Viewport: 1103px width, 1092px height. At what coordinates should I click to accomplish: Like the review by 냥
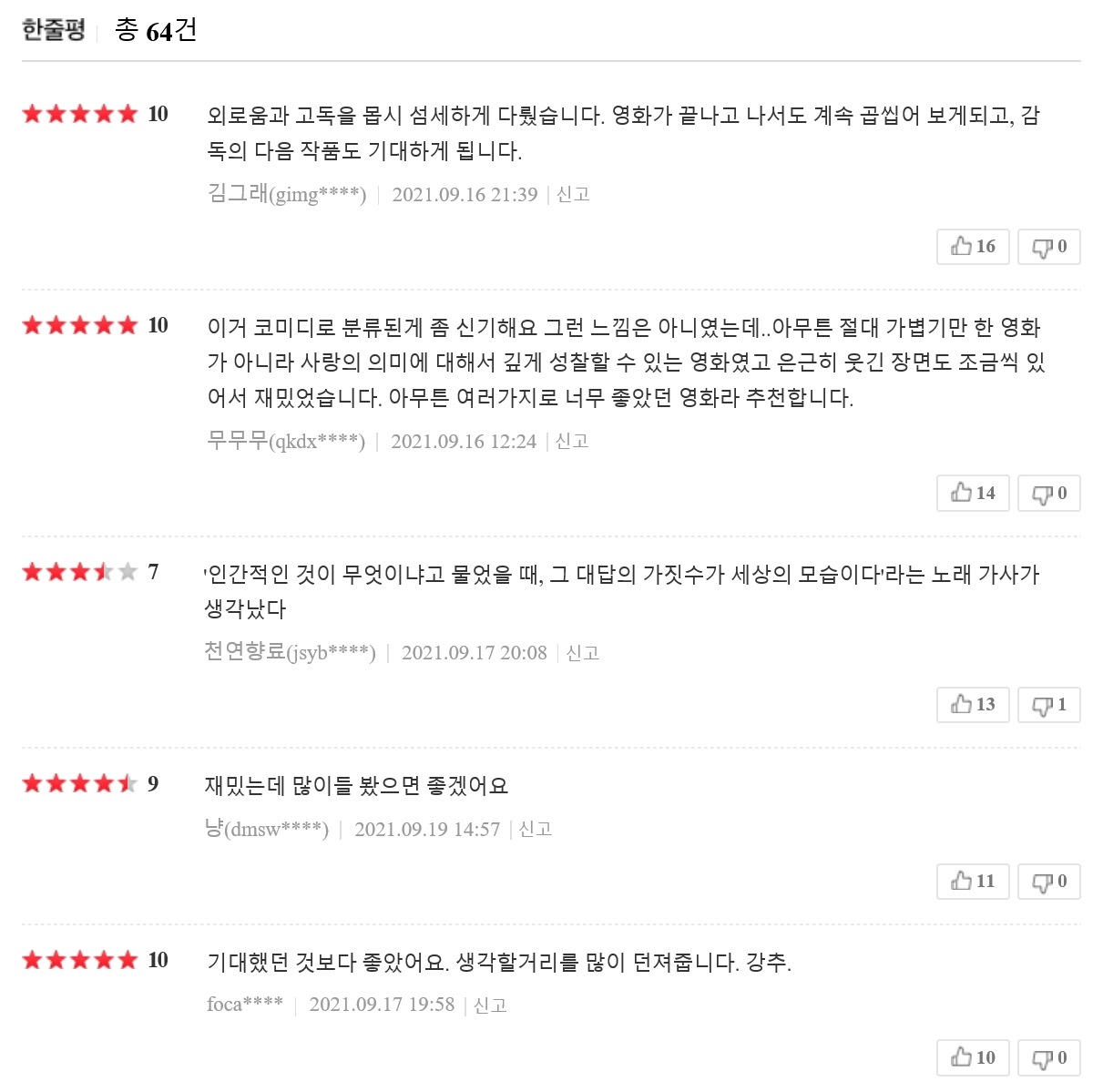click(x=973, y=882)
